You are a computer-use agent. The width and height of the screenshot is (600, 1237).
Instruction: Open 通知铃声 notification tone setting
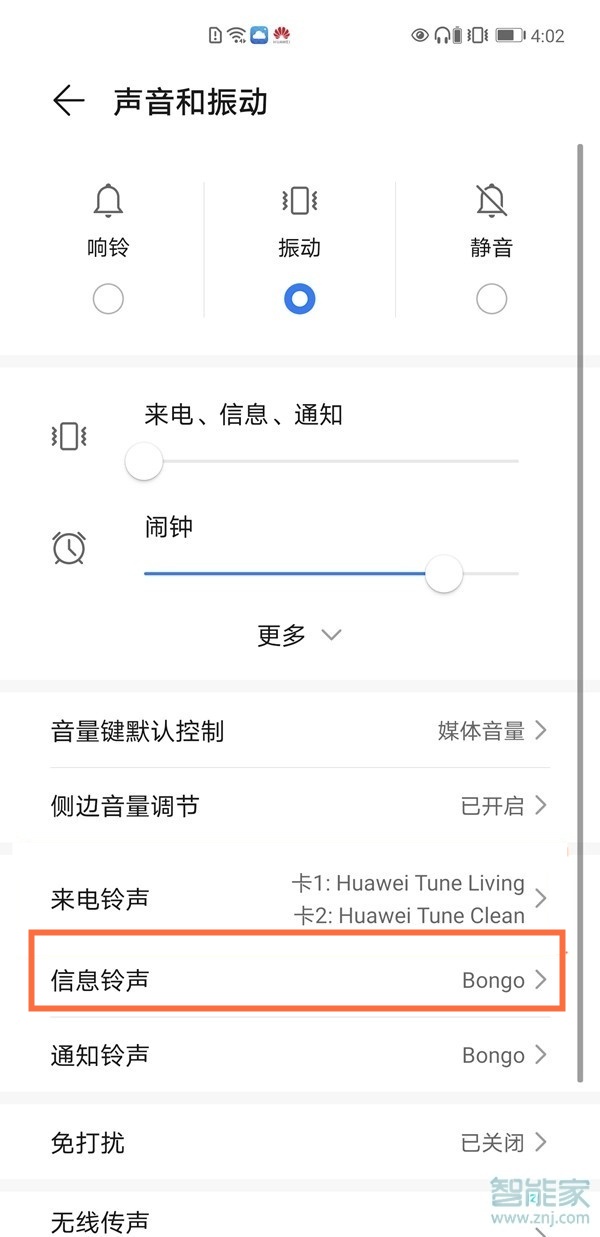[300, 1055]
